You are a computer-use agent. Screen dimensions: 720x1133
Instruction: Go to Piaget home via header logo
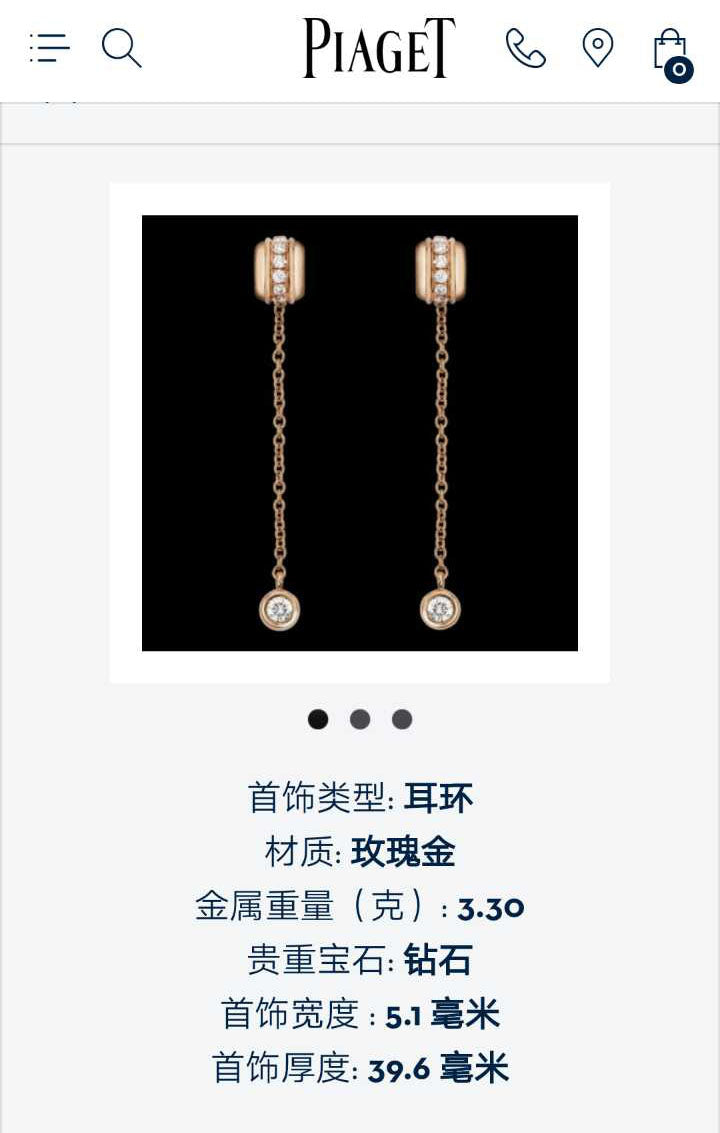point(379,48)
